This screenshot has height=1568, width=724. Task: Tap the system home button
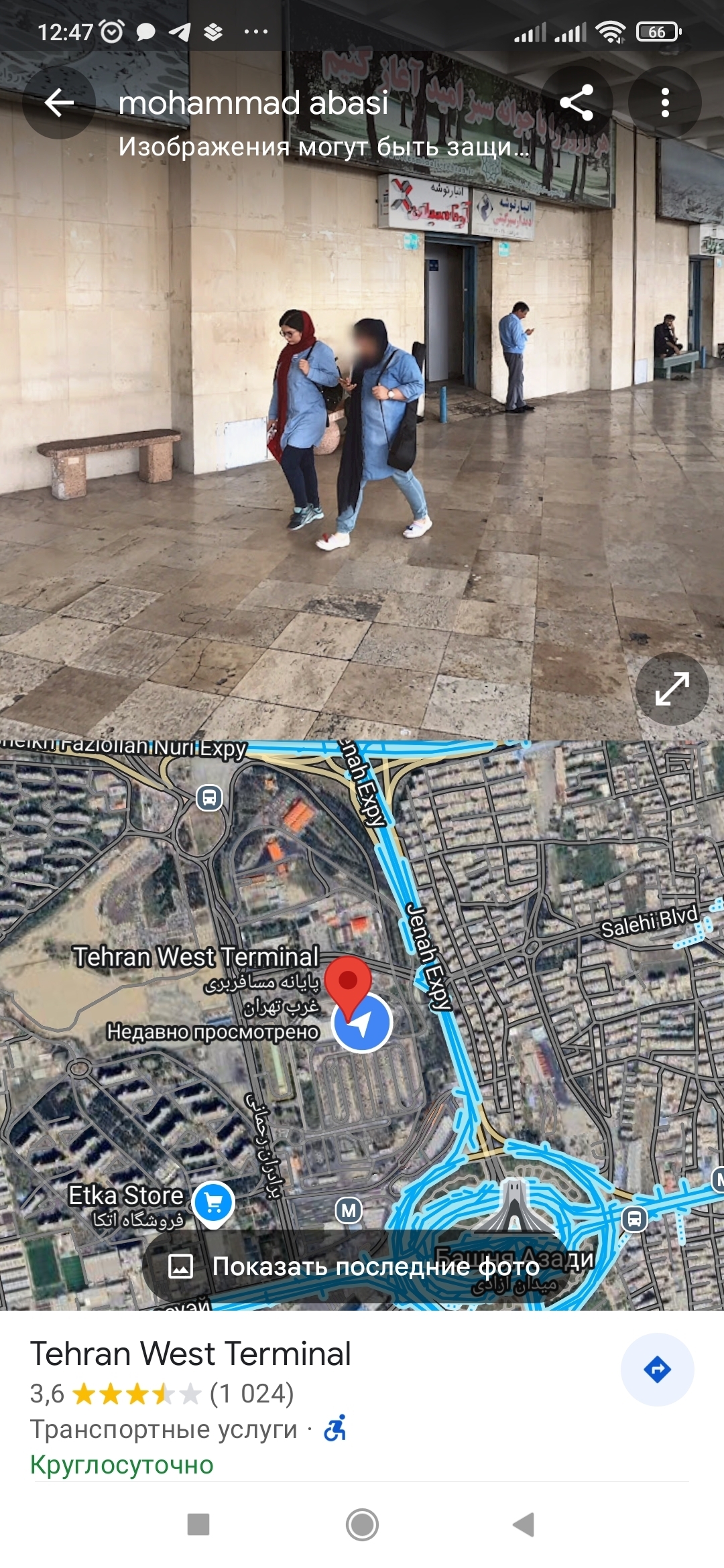point(362,1524)
